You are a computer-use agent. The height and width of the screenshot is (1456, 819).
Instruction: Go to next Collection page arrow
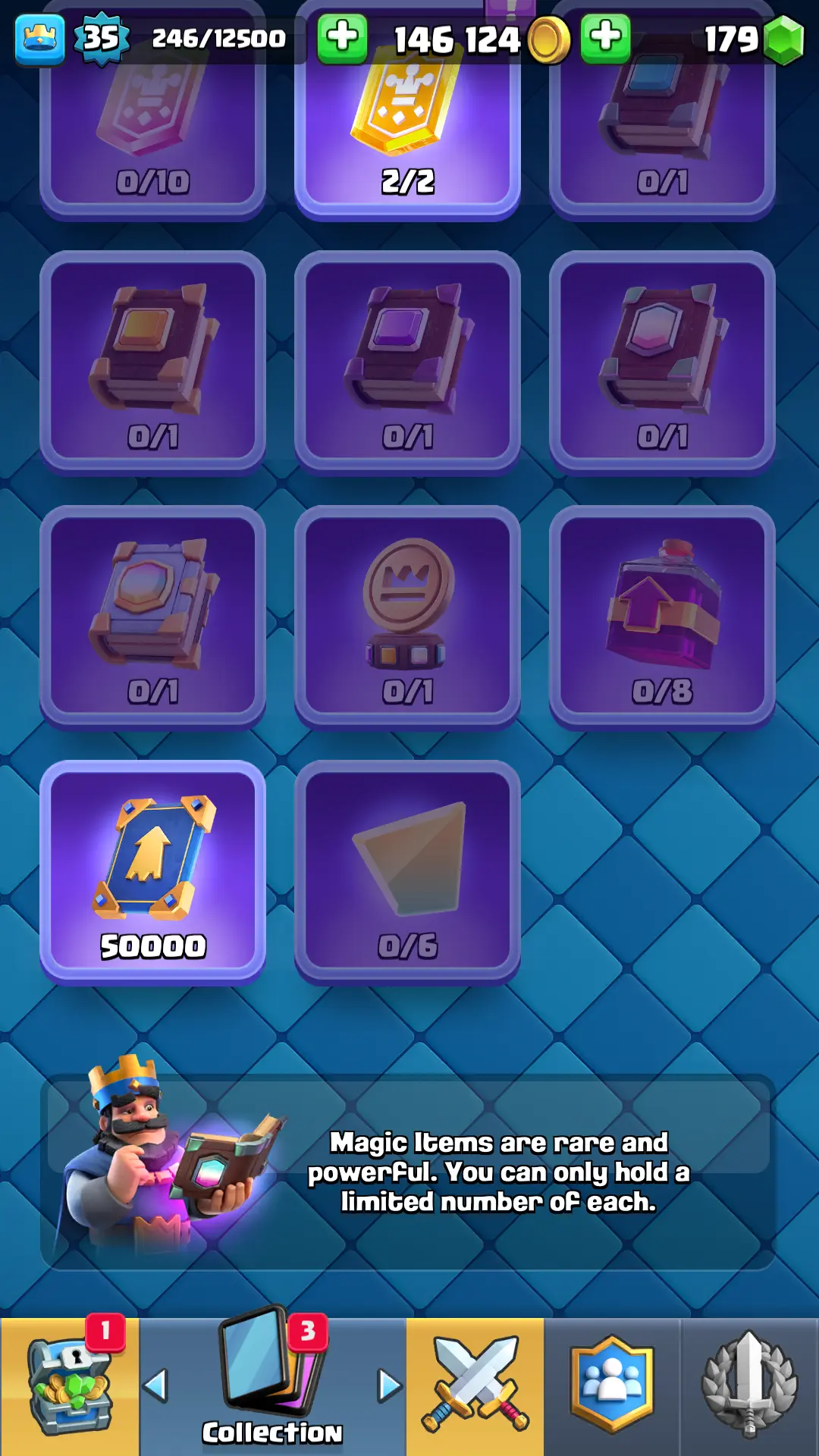(x=390, y=1386)
